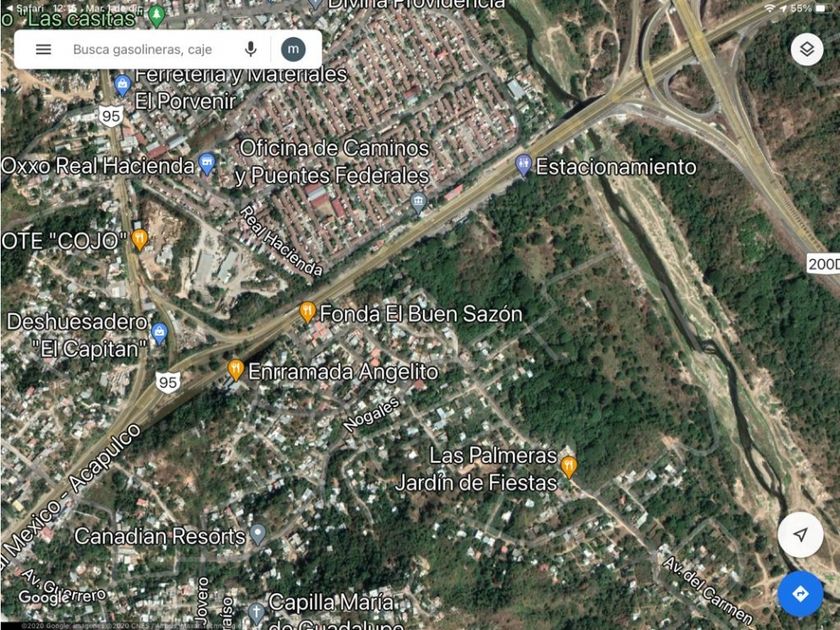Select the Estacionamiento place marker
Viewport: 840px width, 630px height.
[523, 165]
